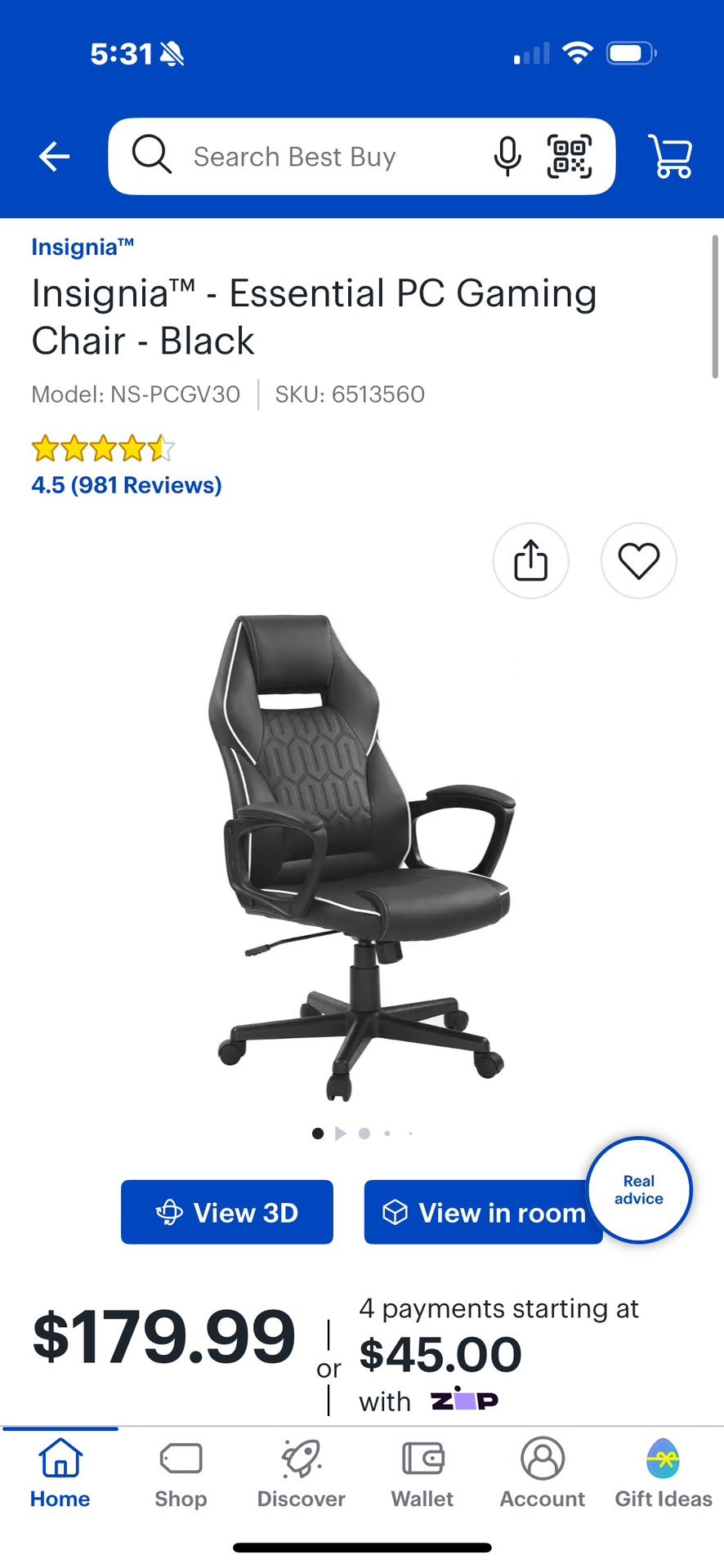Save the chair with the heart icon
724x1568 pixels.
(x=638, y=561)
